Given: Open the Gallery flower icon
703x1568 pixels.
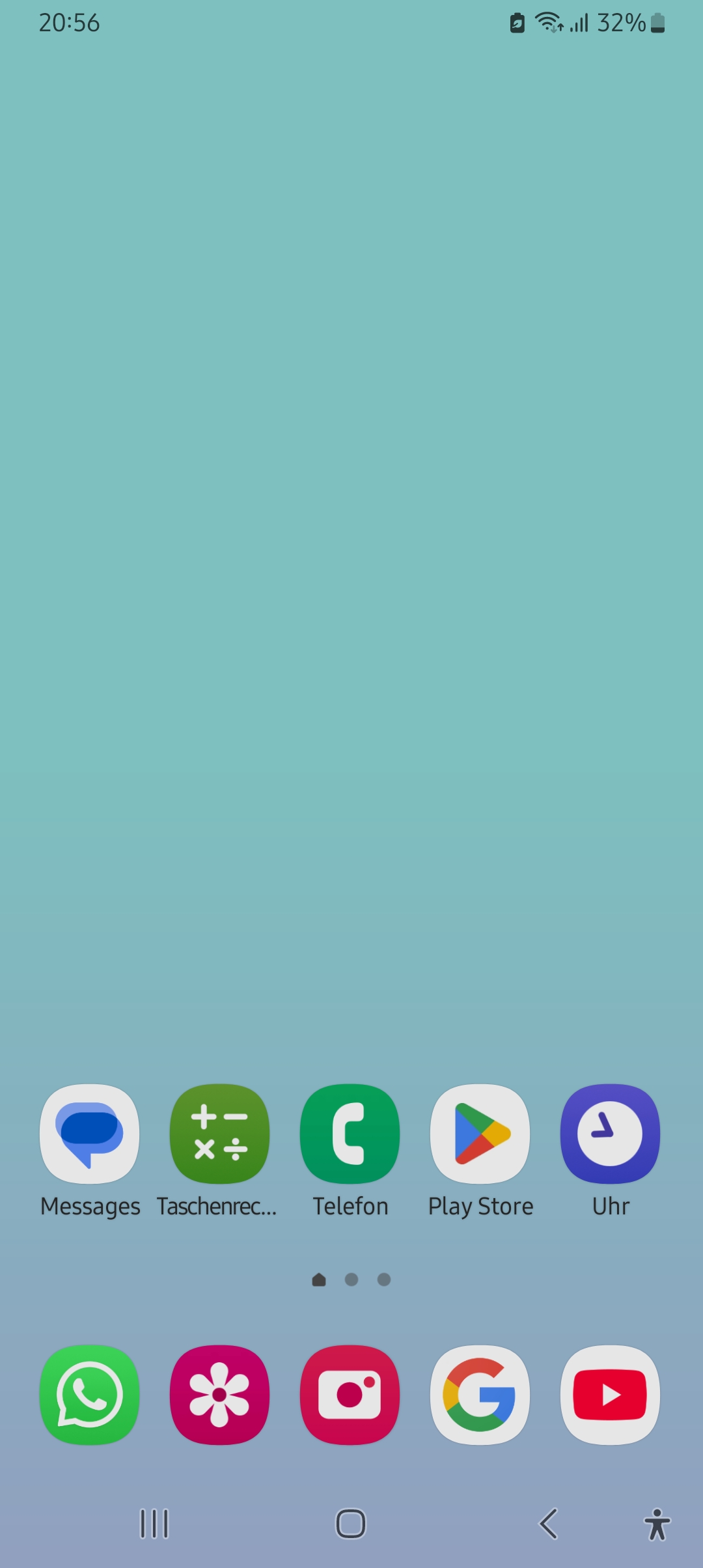Looking at the screenshot, I should pyautogui.click(x=220, y=1395).
